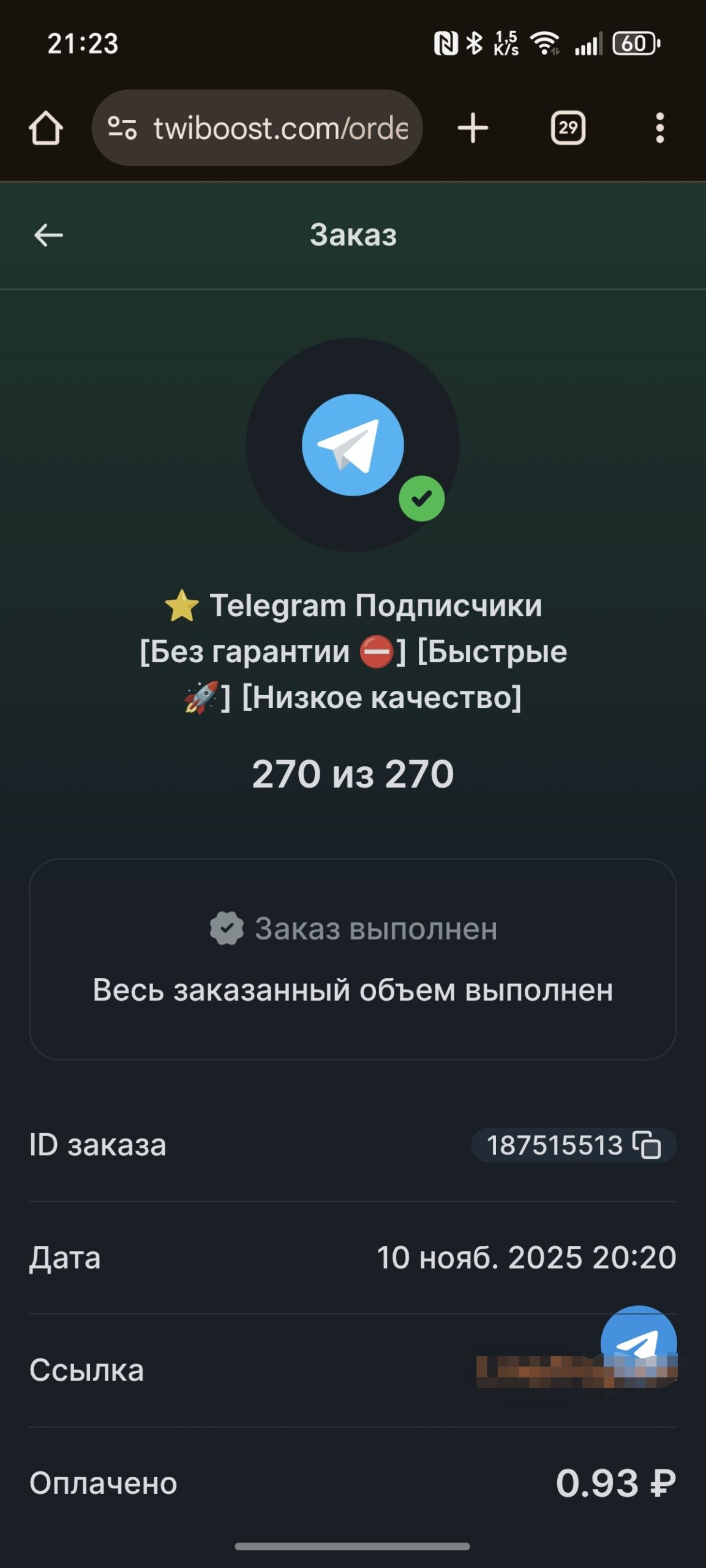View site info icon in address bar
The height and width of the screenshot is (1568, 706).
[x=122, y=129]
